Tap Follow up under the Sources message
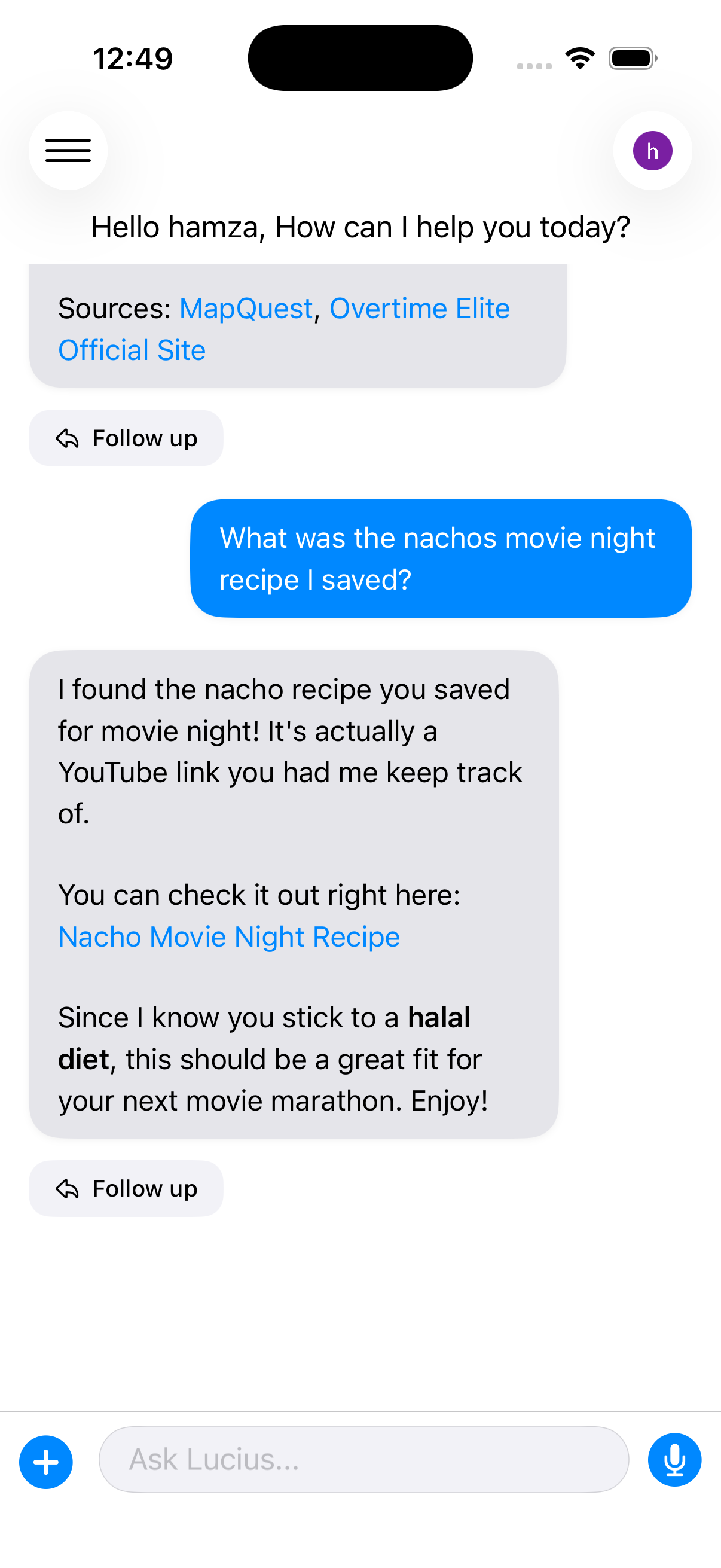This screenshot has width=721, height=1568. [x=126, y=438]
